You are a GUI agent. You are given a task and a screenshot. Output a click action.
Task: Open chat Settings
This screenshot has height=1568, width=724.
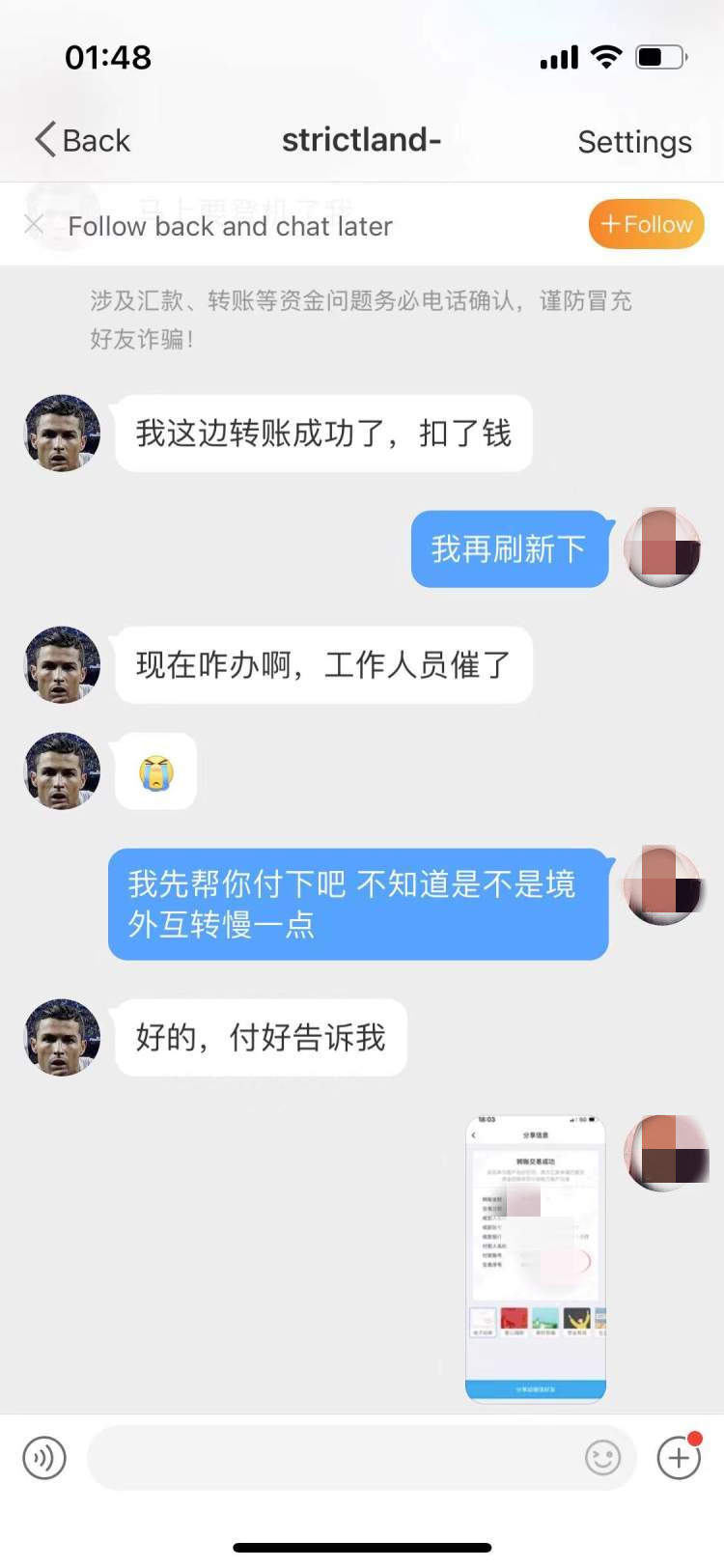click(634, 142)
